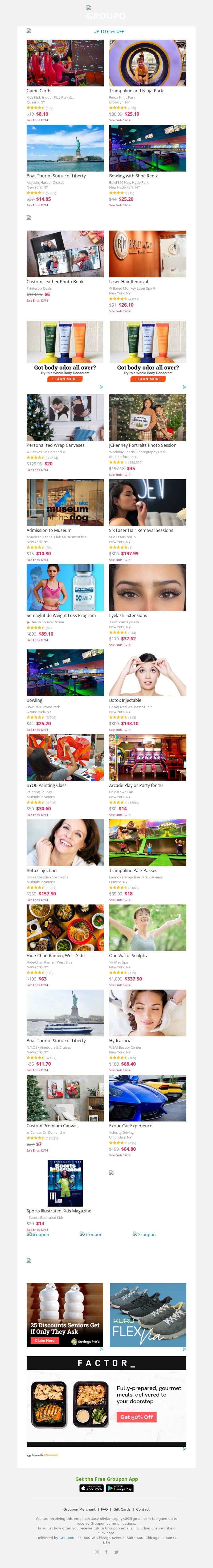Open Groupon's Facebook page
Image resolution: width=213 pixels, height=1568 pixels.
pyautogui.click(x=106, y=1552)
